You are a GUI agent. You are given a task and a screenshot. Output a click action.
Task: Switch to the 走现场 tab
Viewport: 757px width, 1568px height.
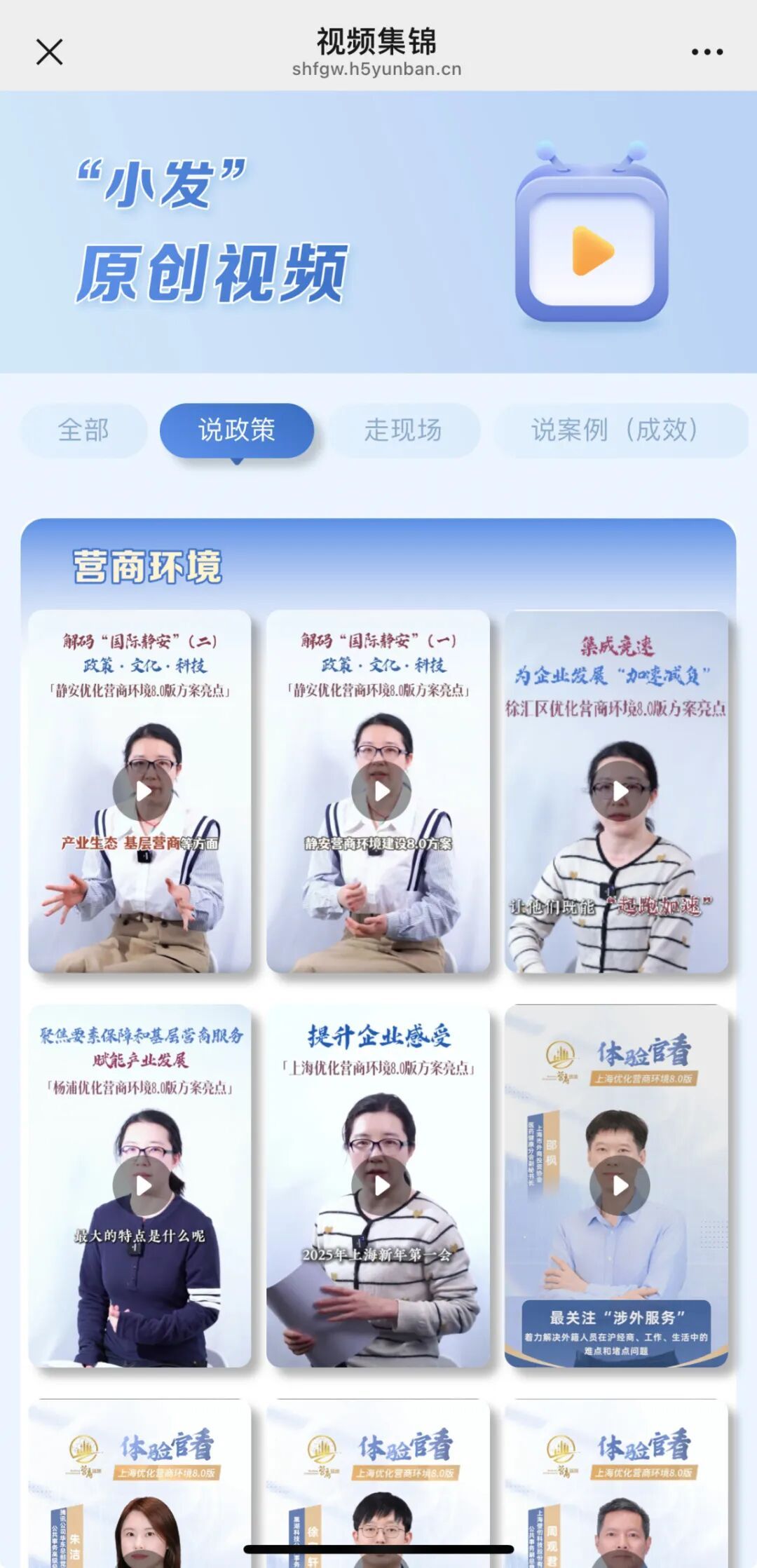(403, 430)
